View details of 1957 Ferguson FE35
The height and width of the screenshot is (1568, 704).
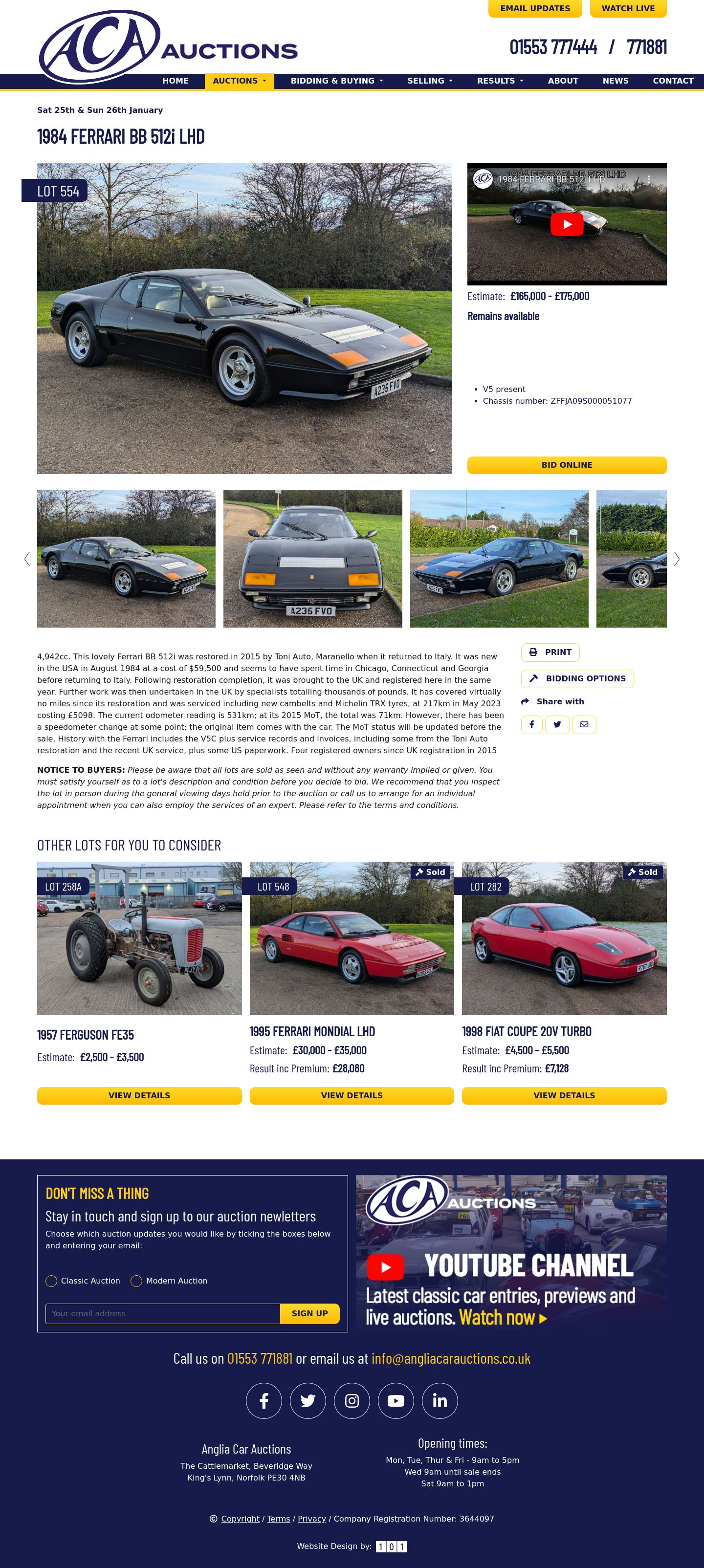(x=139, y=1096)
